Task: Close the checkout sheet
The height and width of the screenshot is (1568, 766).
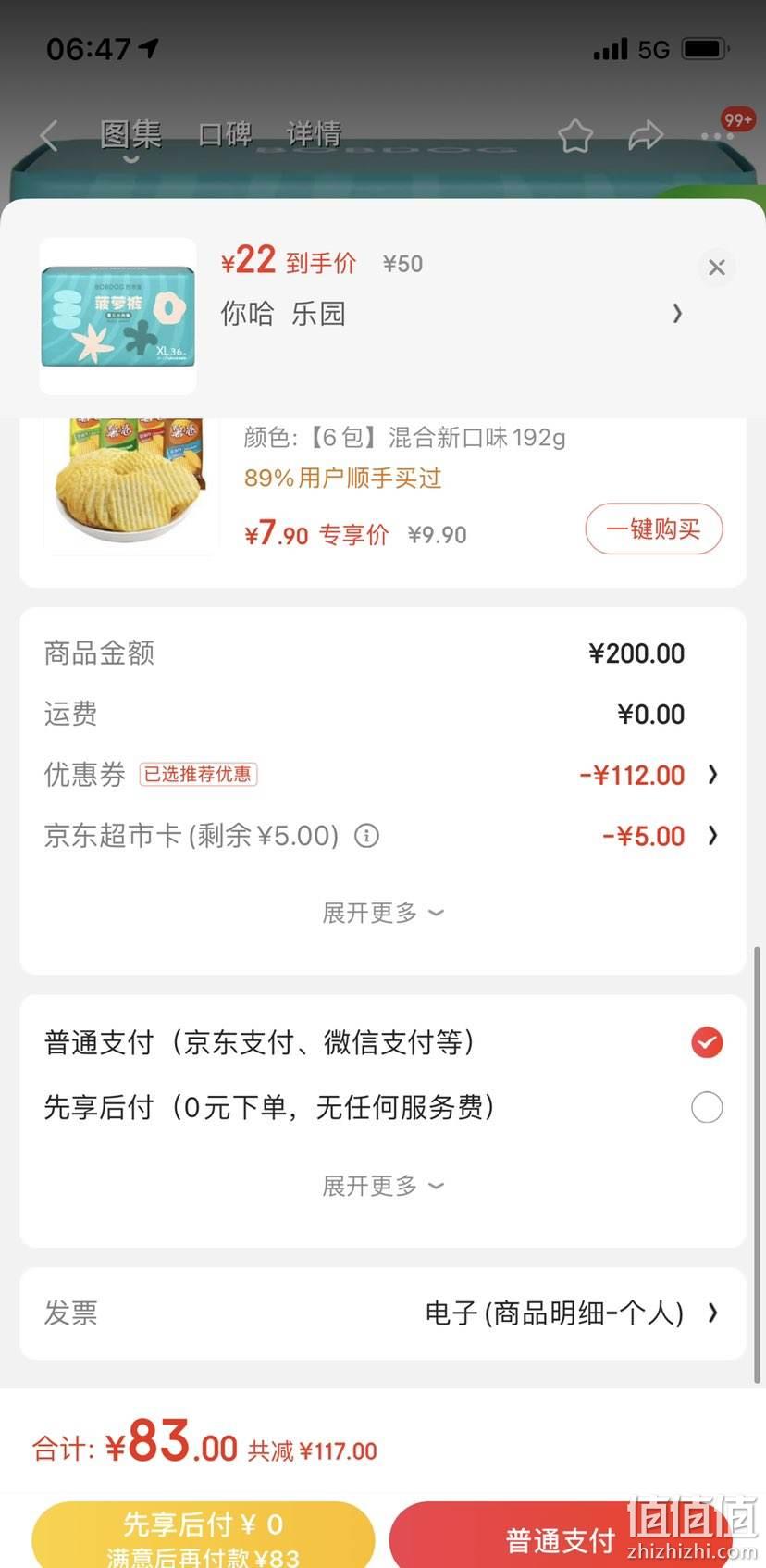Action: tap(716, 268)
